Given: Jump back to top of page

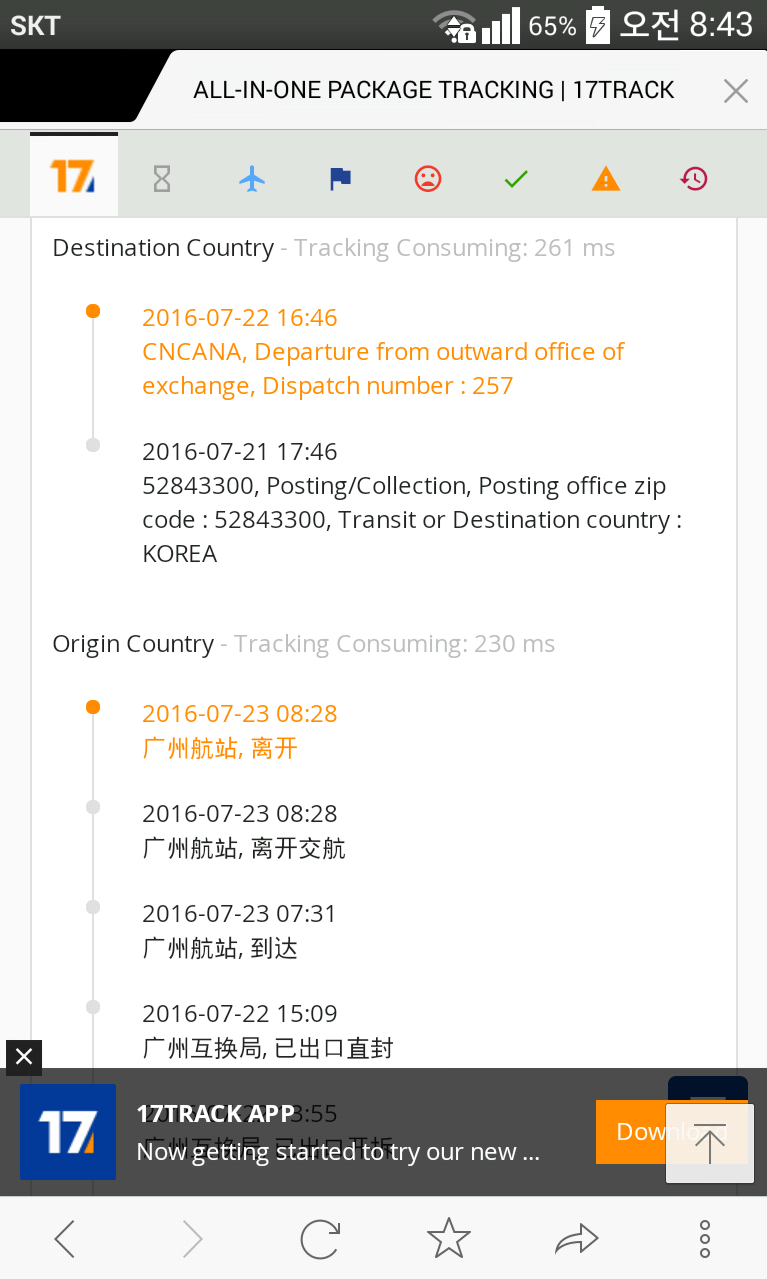Looking at the screenshot, I should click(x=710, y=1143).
